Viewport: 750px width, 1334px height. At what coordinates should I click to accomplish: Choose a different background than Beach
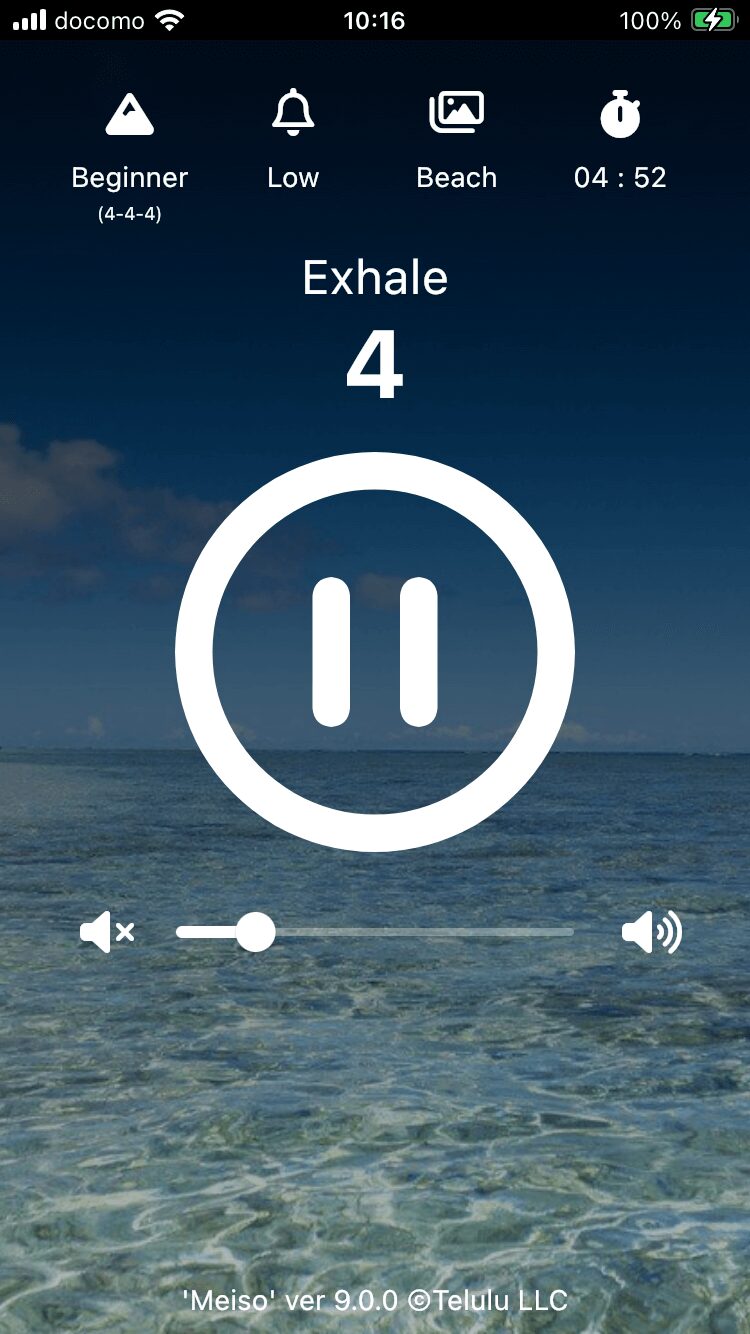pyautogui.click(x=457, y=140)
